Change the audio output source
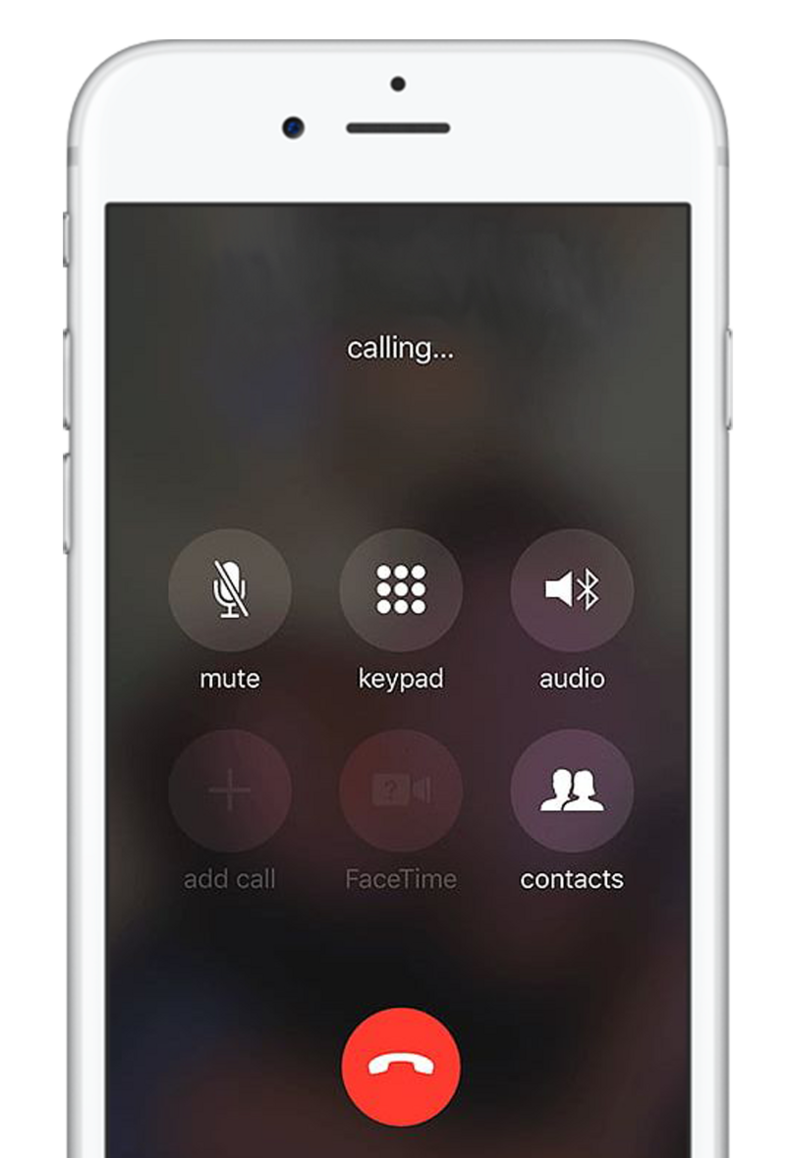Screen dimensions: 788x1158 point(572,590)
